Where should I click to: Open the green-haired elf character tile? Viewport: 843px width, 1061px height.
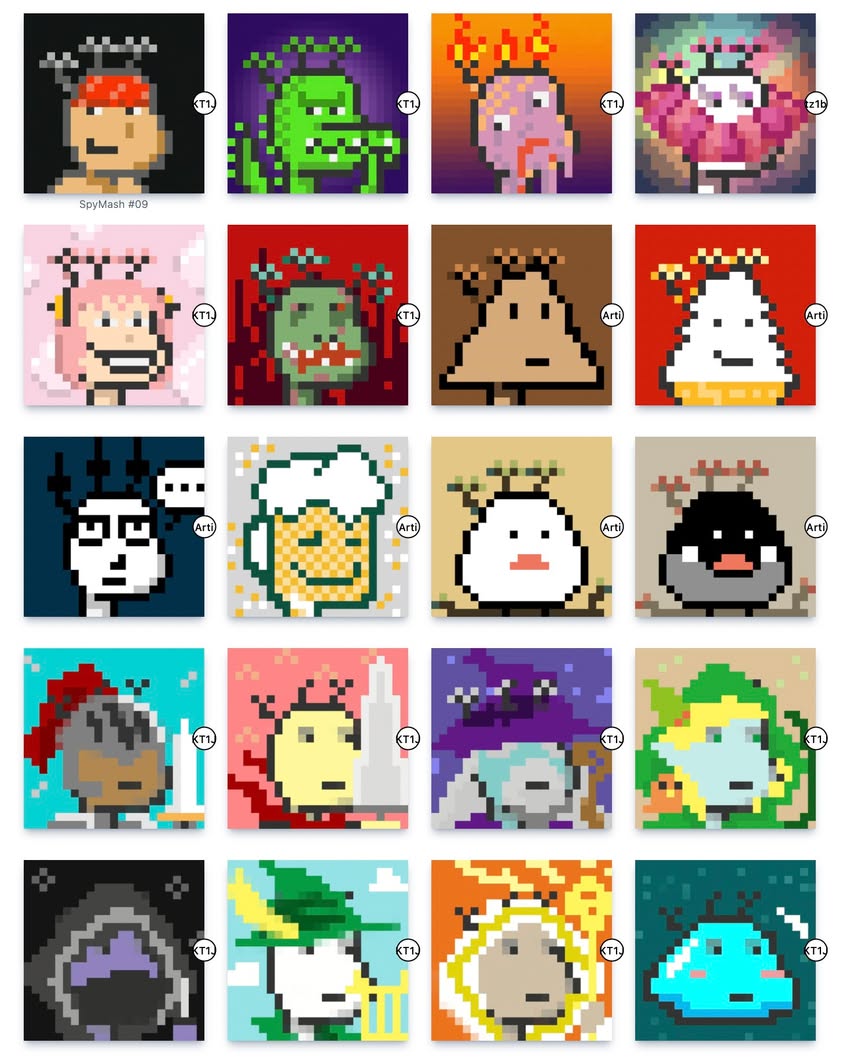click(x=725, y=739)
